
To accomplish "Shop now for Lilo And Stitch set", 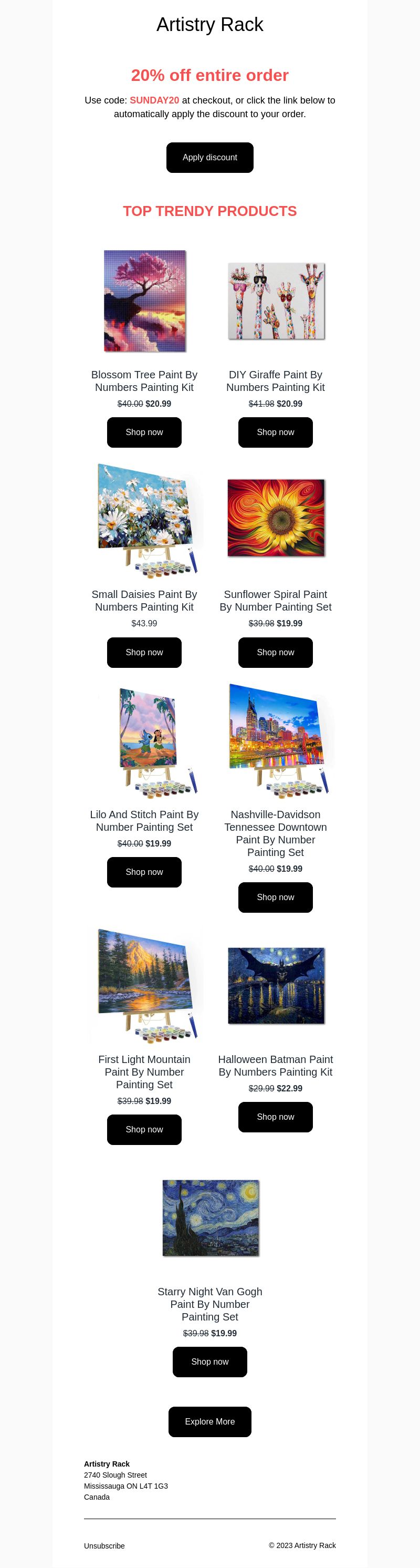I will click(144, 872).
